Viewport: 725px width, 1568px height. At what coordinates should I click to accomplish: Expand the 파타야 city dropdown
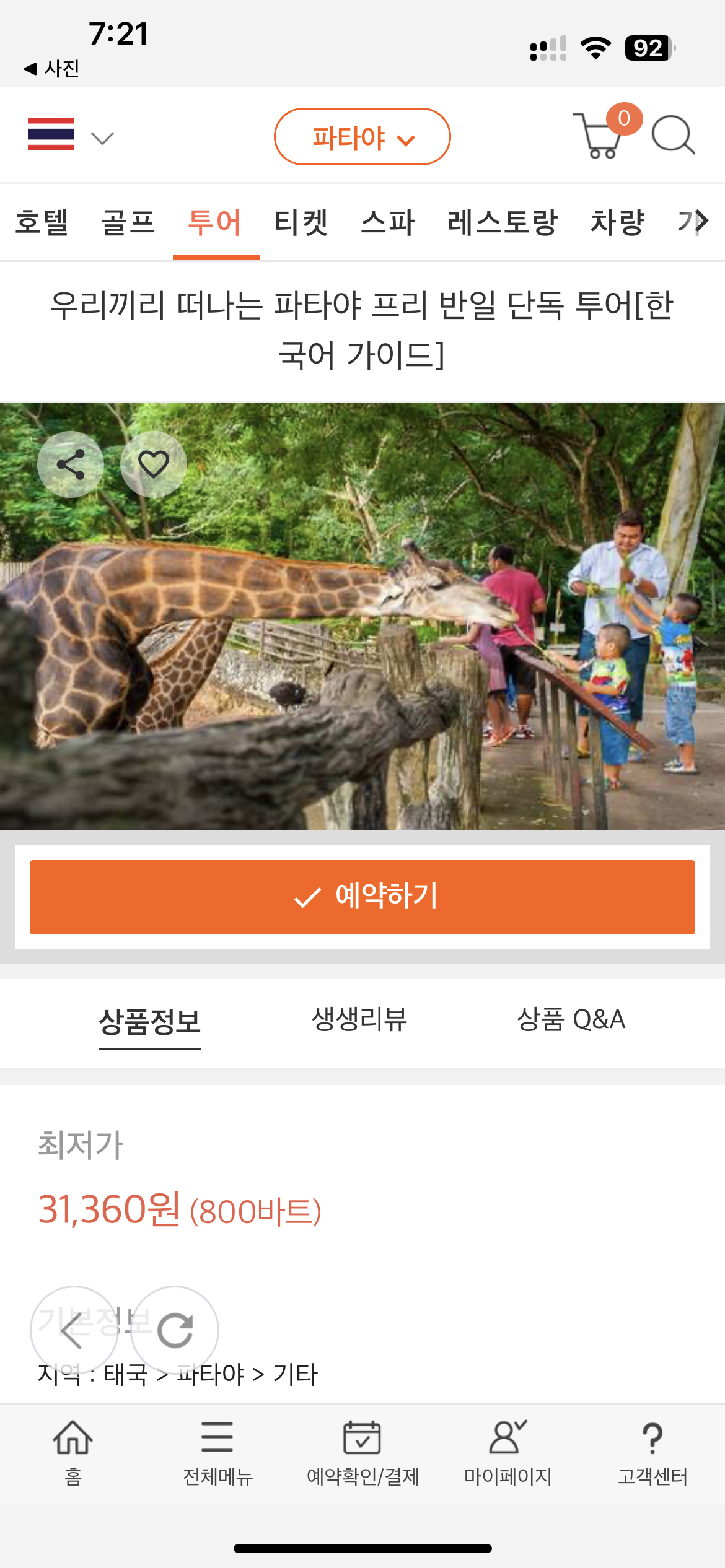362,137
